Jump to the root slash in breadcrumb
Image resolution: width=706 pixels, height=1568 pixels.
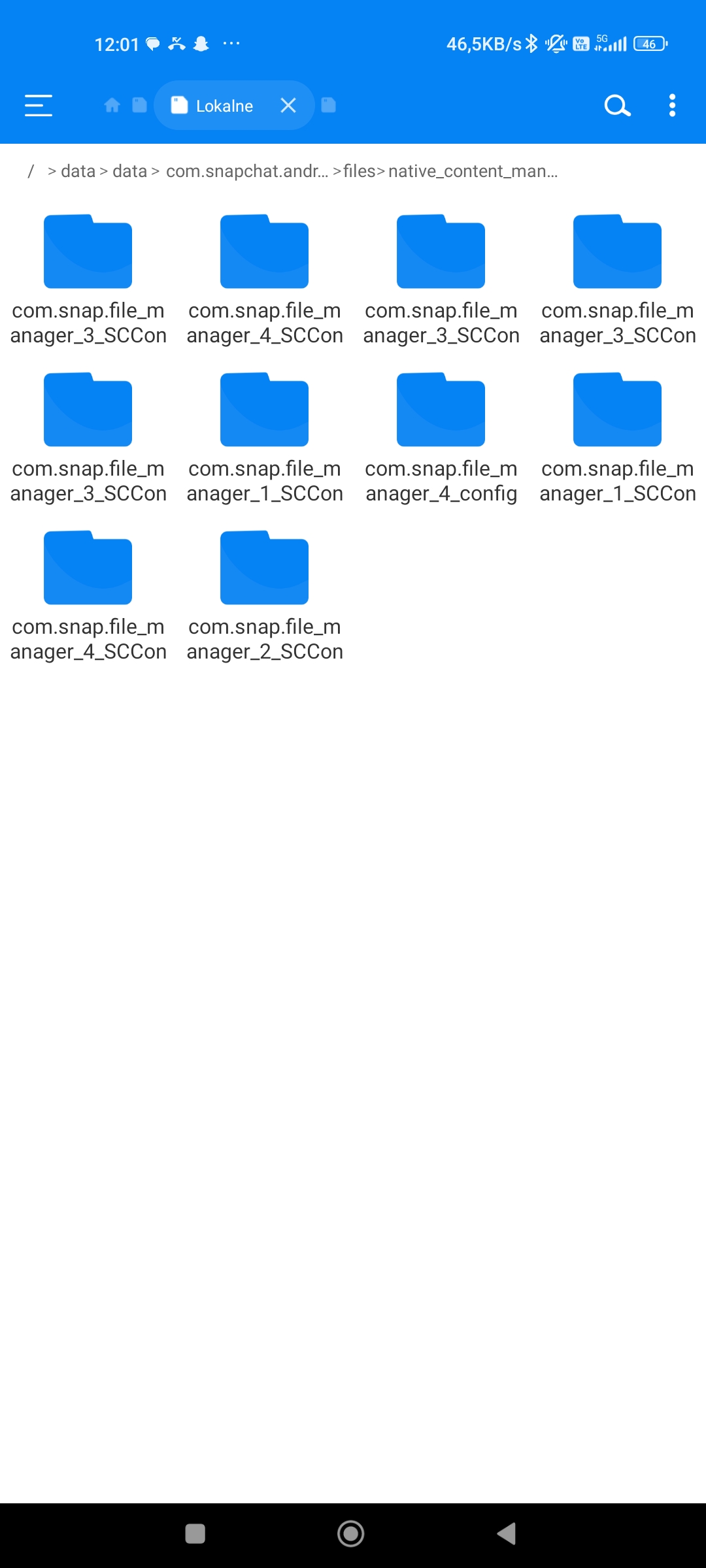tap(31, 171)
